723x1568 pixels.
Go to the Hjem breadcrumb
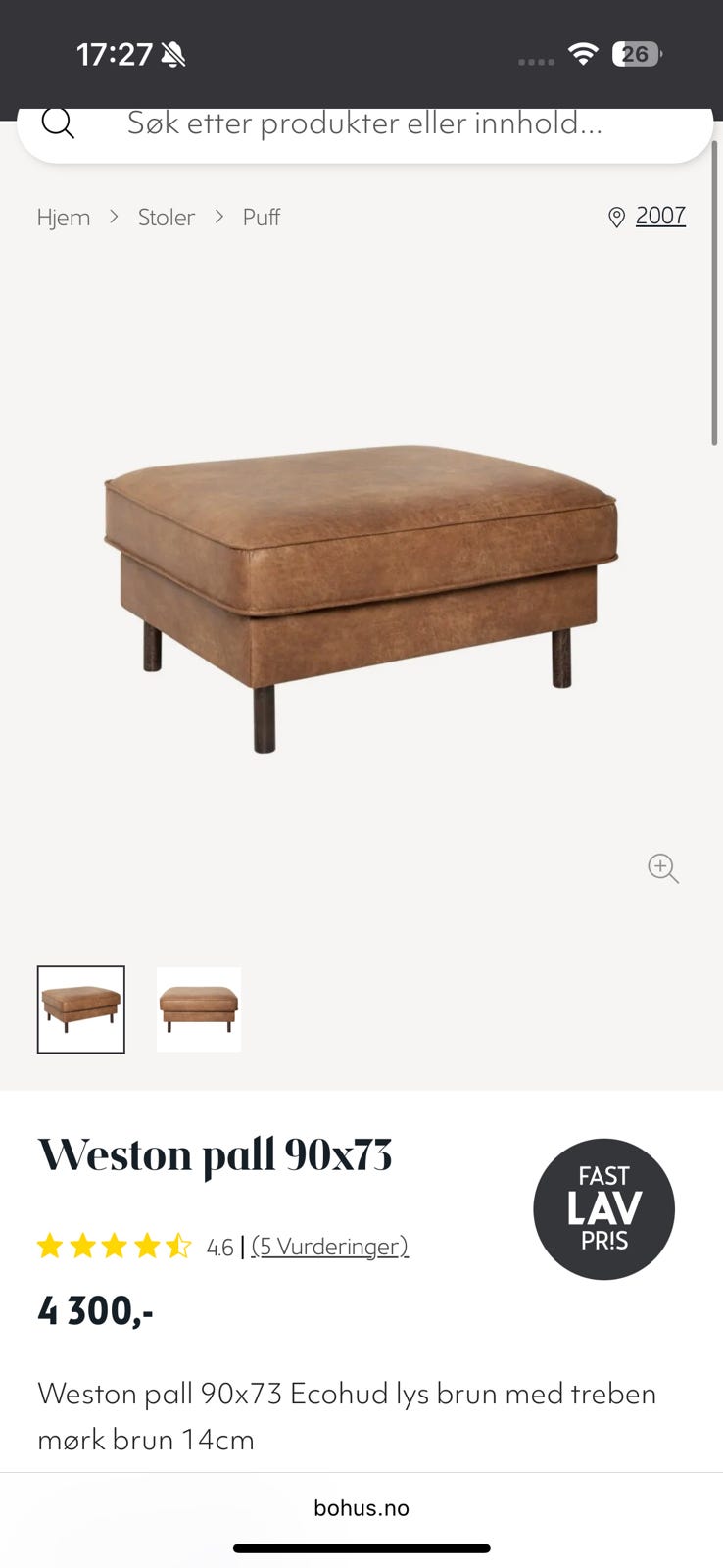(x=64, y=218)
